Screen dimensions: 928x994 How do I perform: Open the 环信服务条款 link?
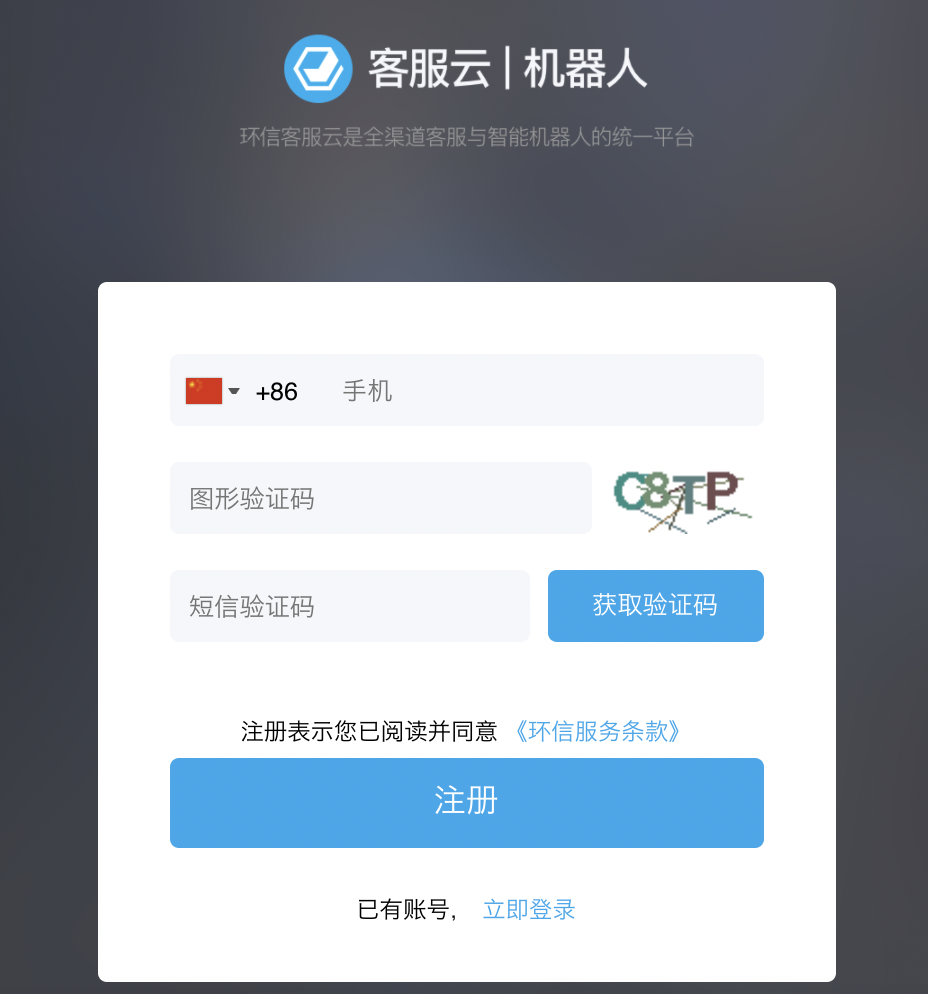pos(599,731)
